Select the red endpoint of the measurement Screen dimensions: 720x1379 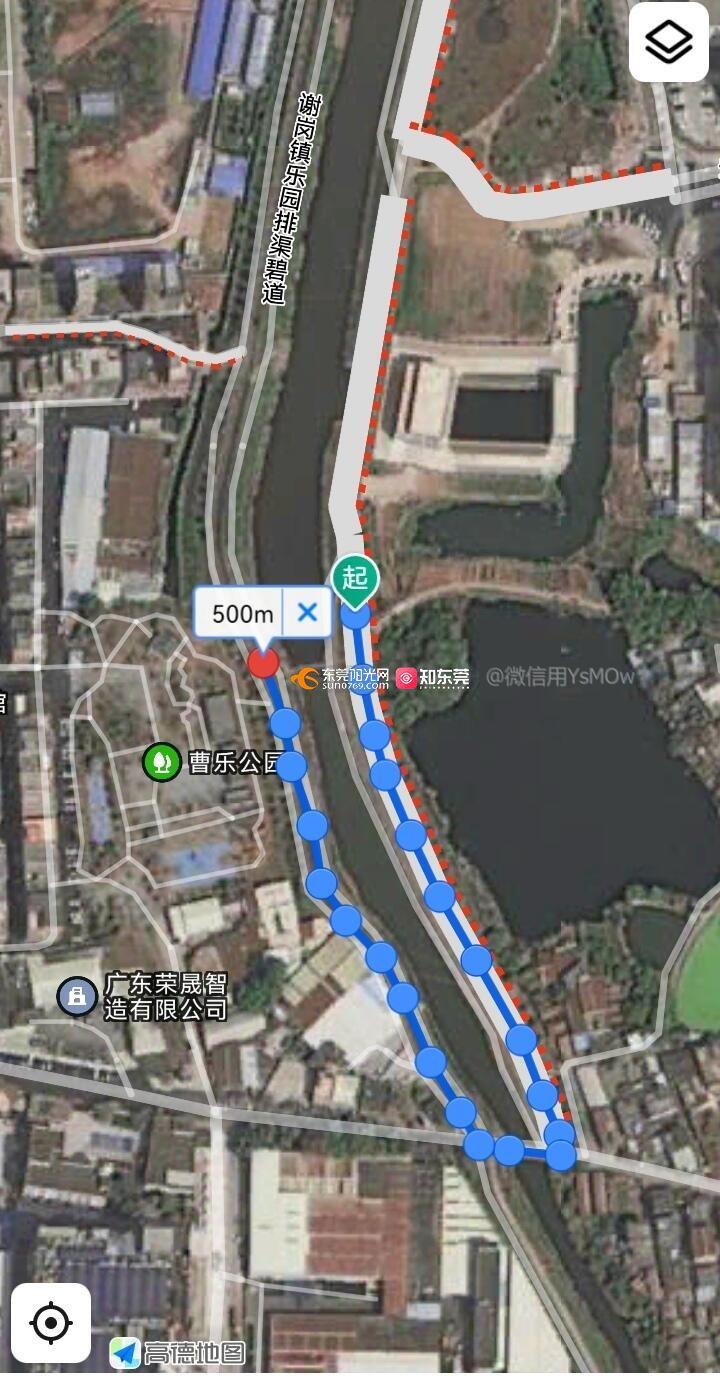263,661
